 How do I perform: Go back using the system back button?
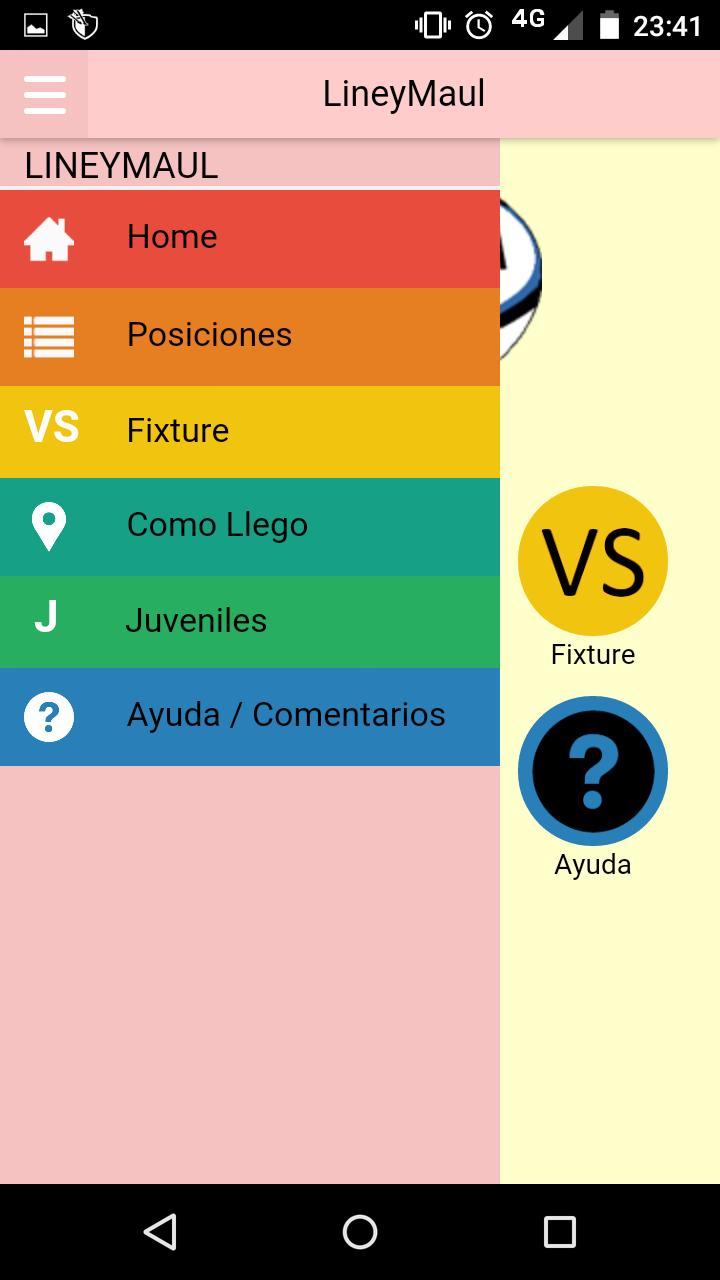click(160, 1232)
